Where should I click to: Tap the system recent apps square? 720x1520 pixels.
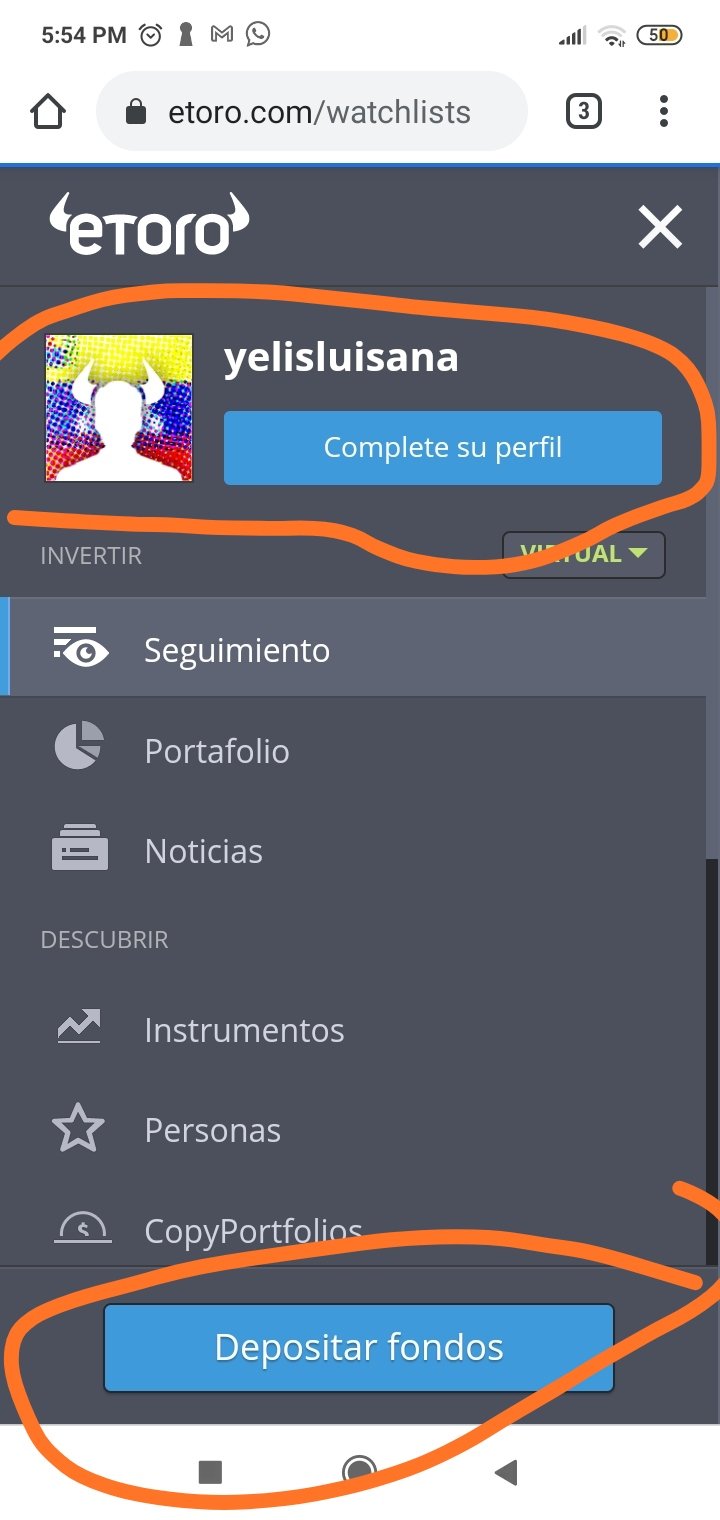[210, 1471]
